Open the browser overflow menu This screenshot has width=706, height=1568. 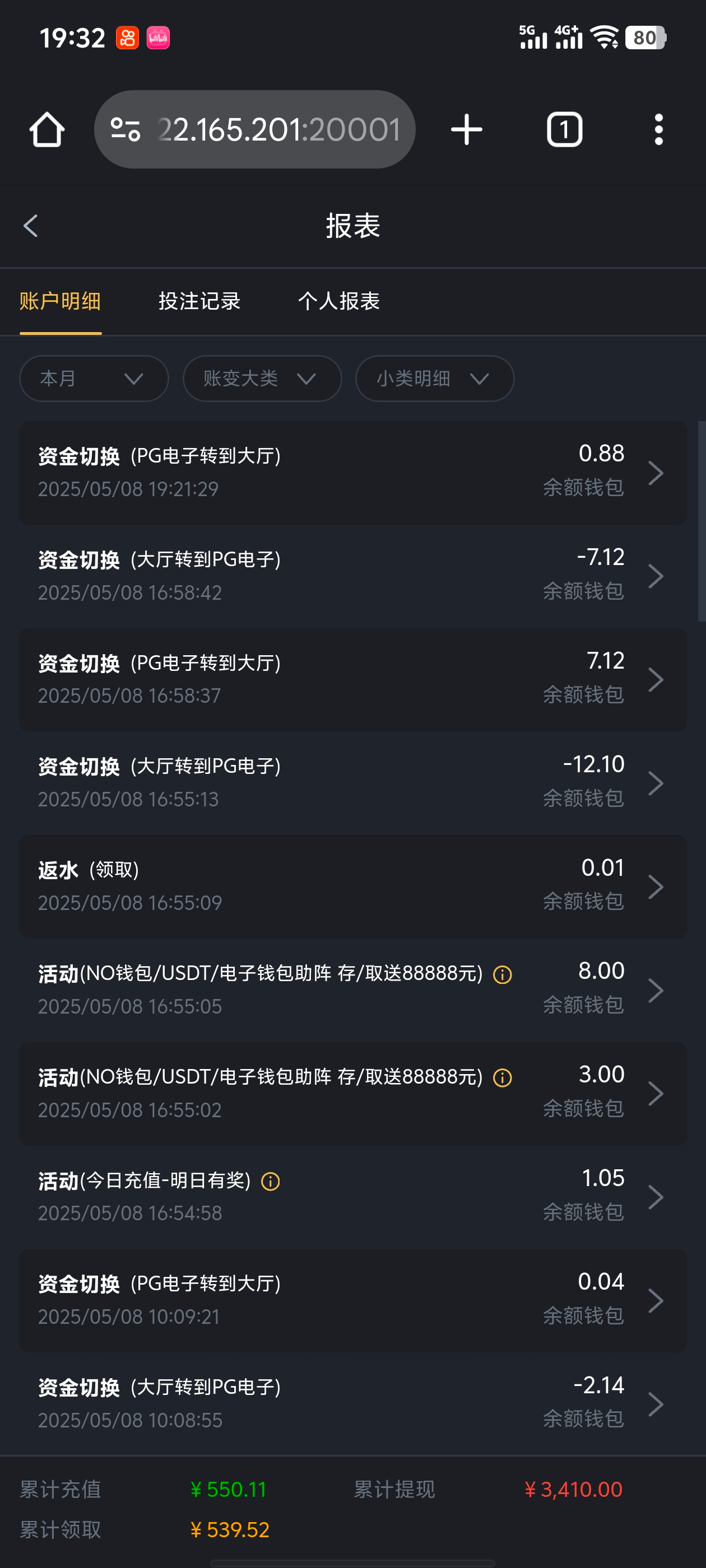(658, 130)
